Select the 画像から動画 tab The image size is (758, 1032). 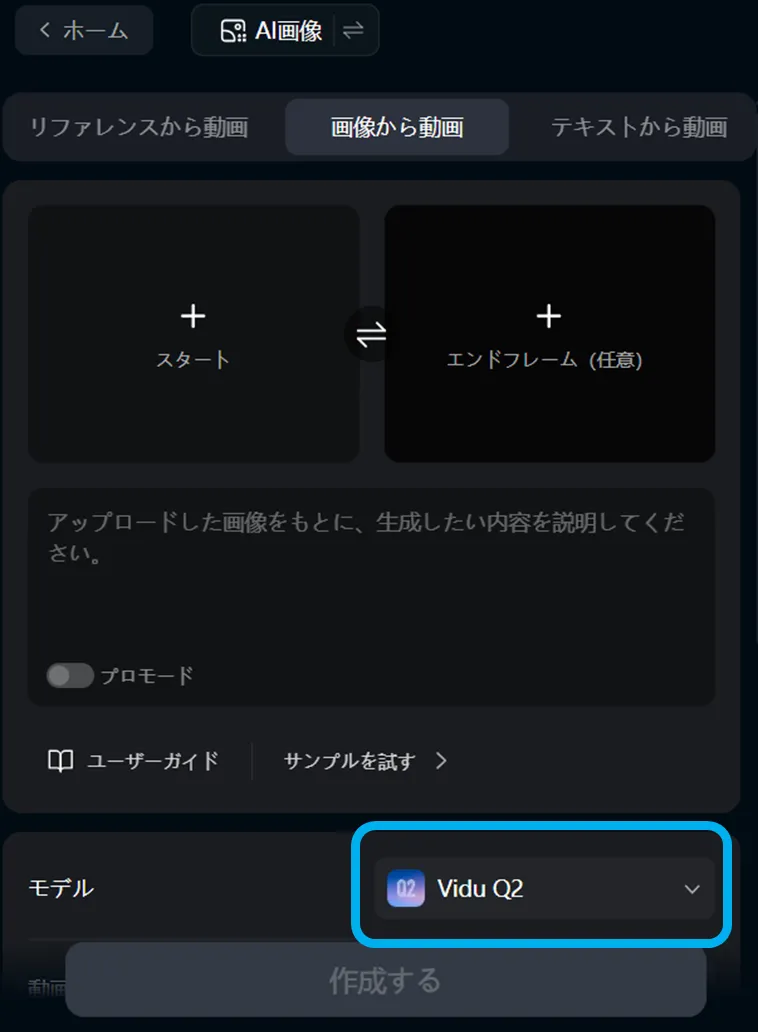pyautogui.click(x=397, y=128)
